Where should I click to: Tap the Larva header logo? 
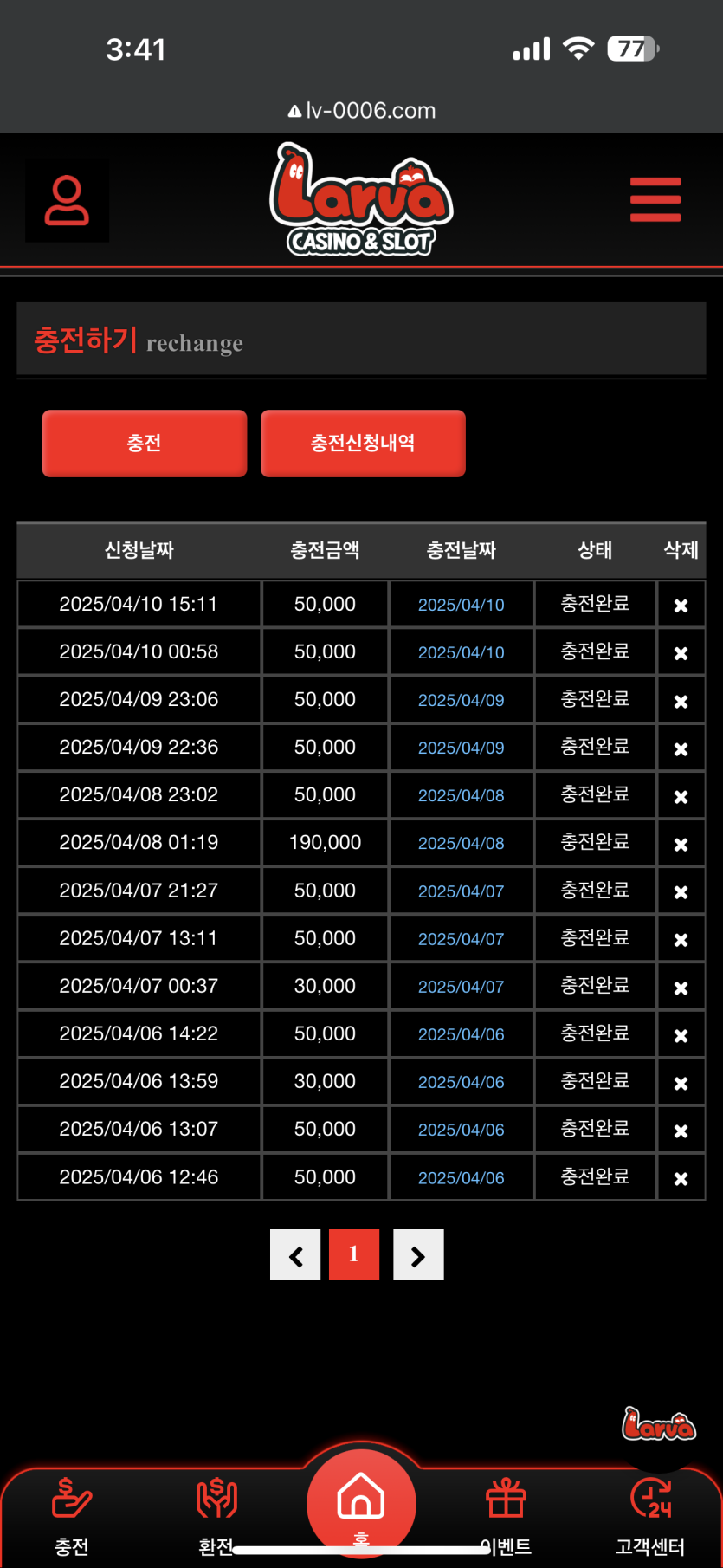point(361,200)
